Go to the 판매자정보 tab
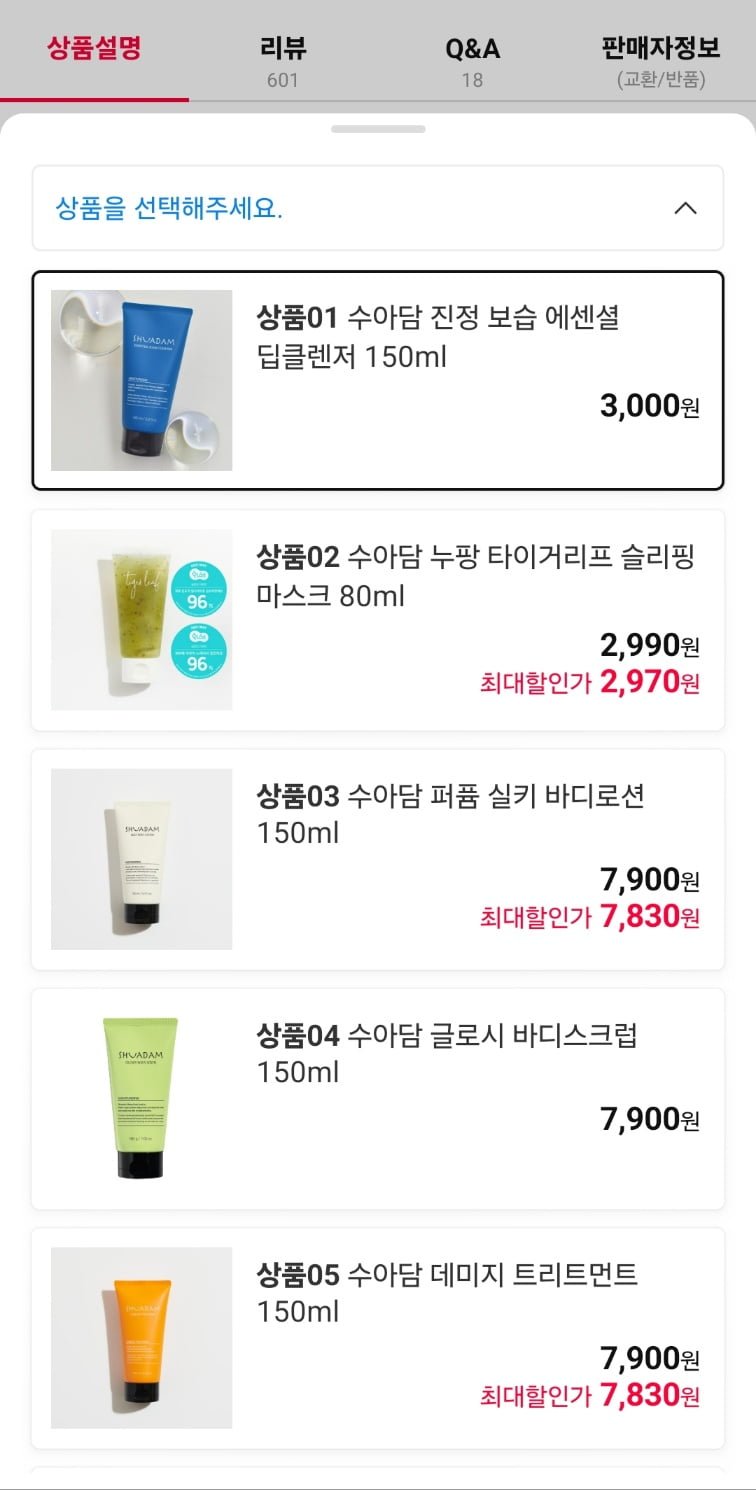 tap(661, 60)
